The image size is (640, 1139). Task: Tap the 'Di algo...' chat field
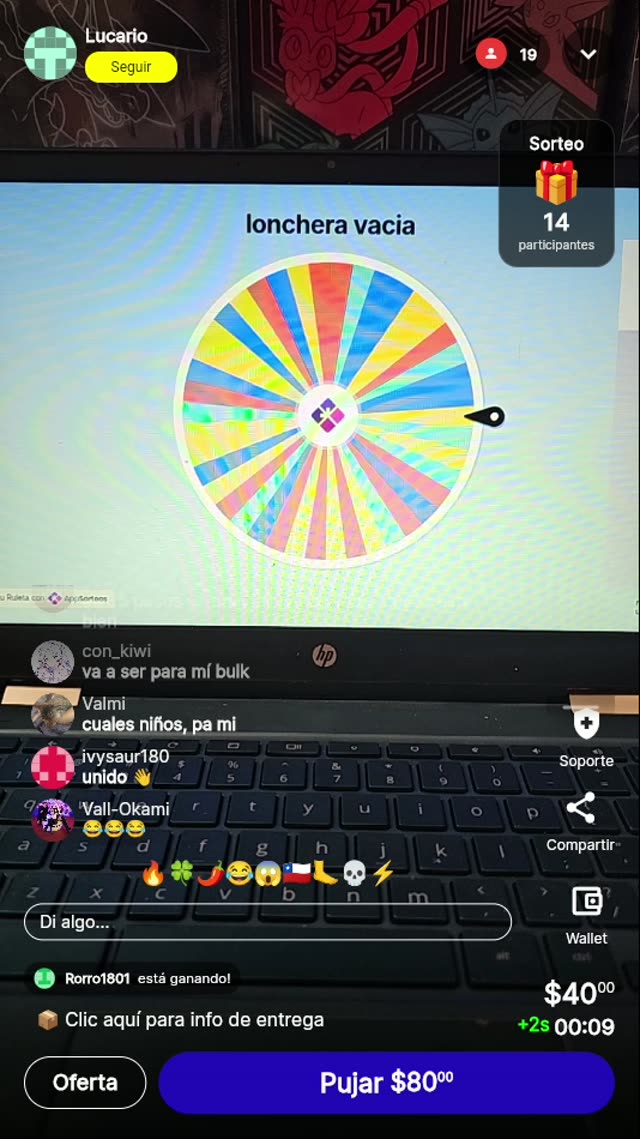click(268, 922)
